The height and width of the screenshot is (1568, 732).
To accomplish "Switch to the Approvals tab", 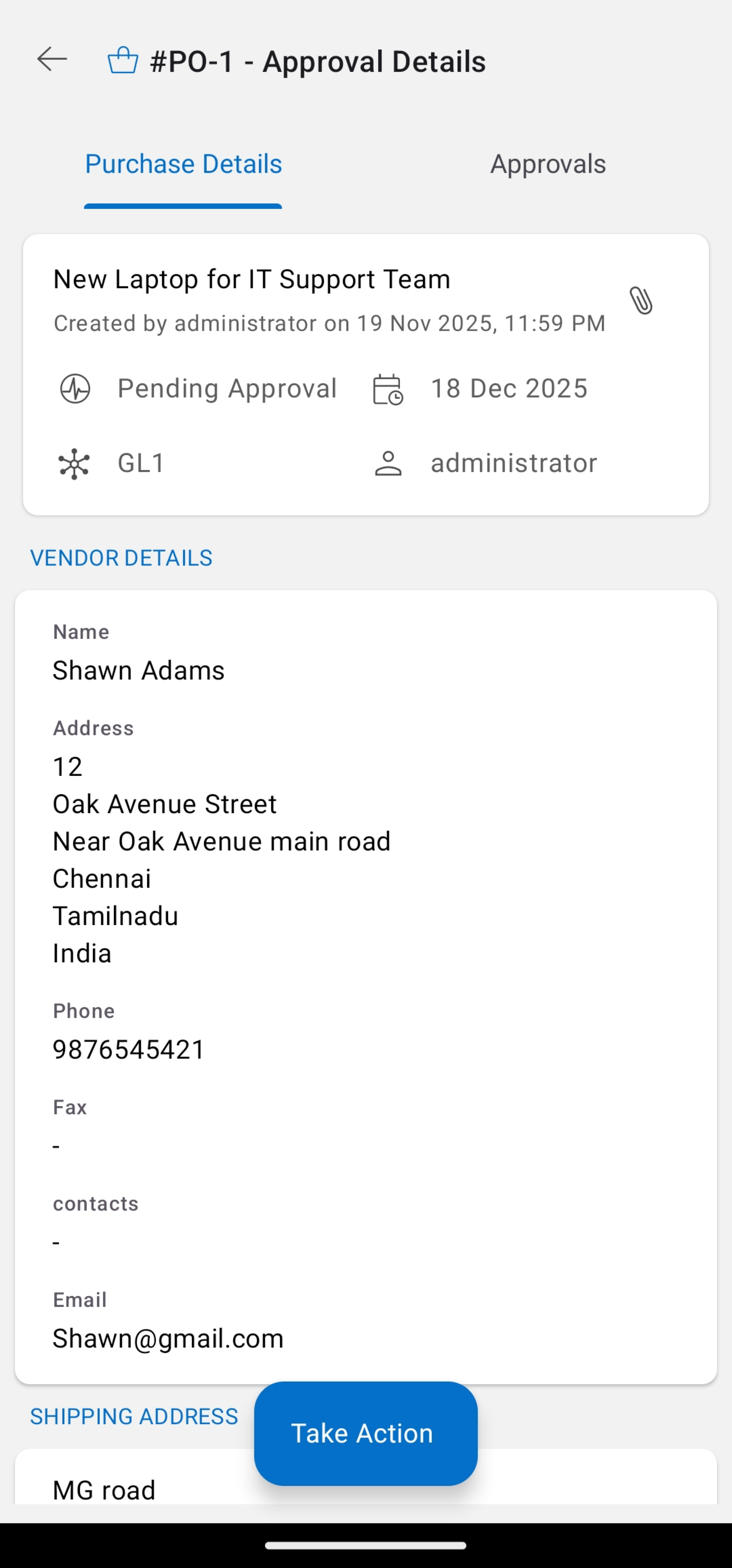I will point(548,164).
